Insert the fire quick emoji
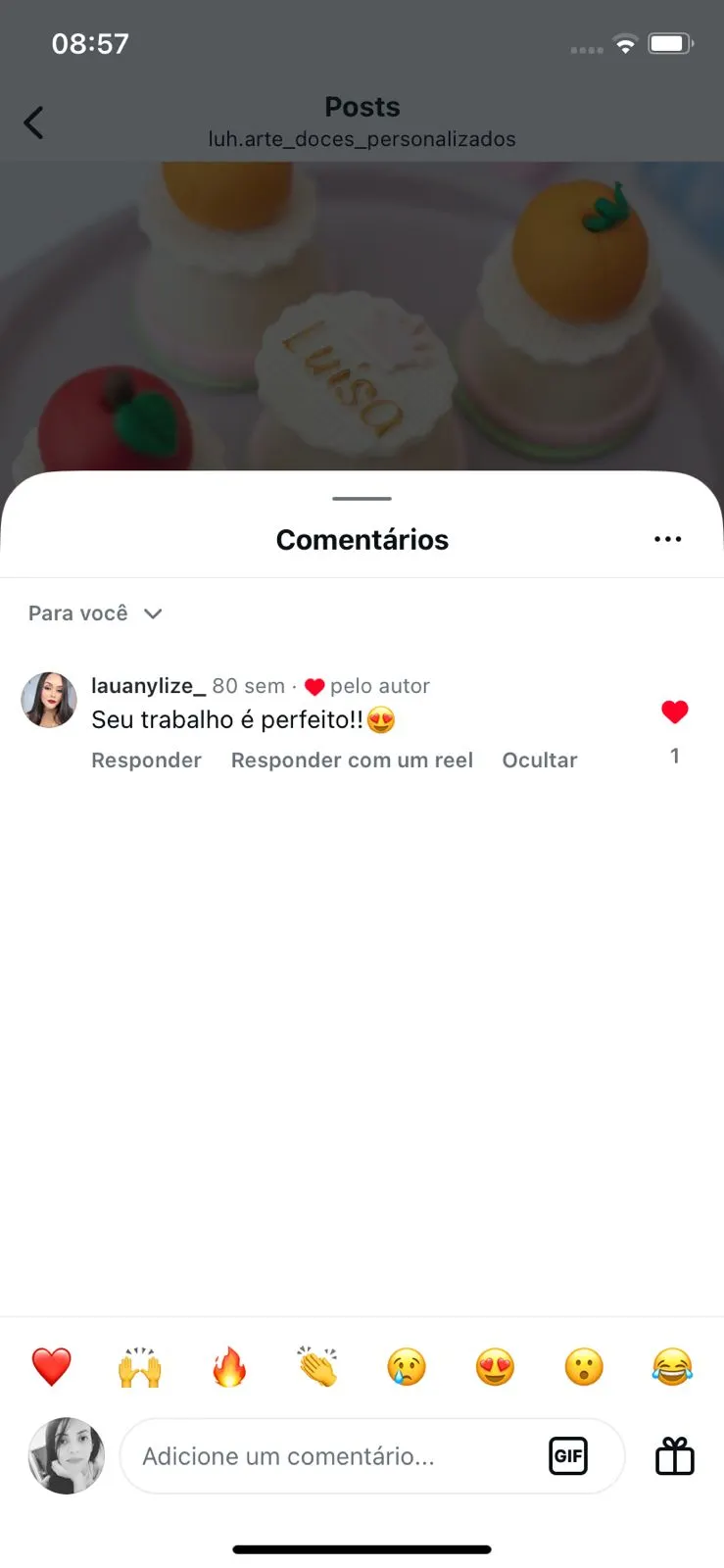This screenshot has width=724, height=1568. pyautogui.click(x=229, y=1366)
